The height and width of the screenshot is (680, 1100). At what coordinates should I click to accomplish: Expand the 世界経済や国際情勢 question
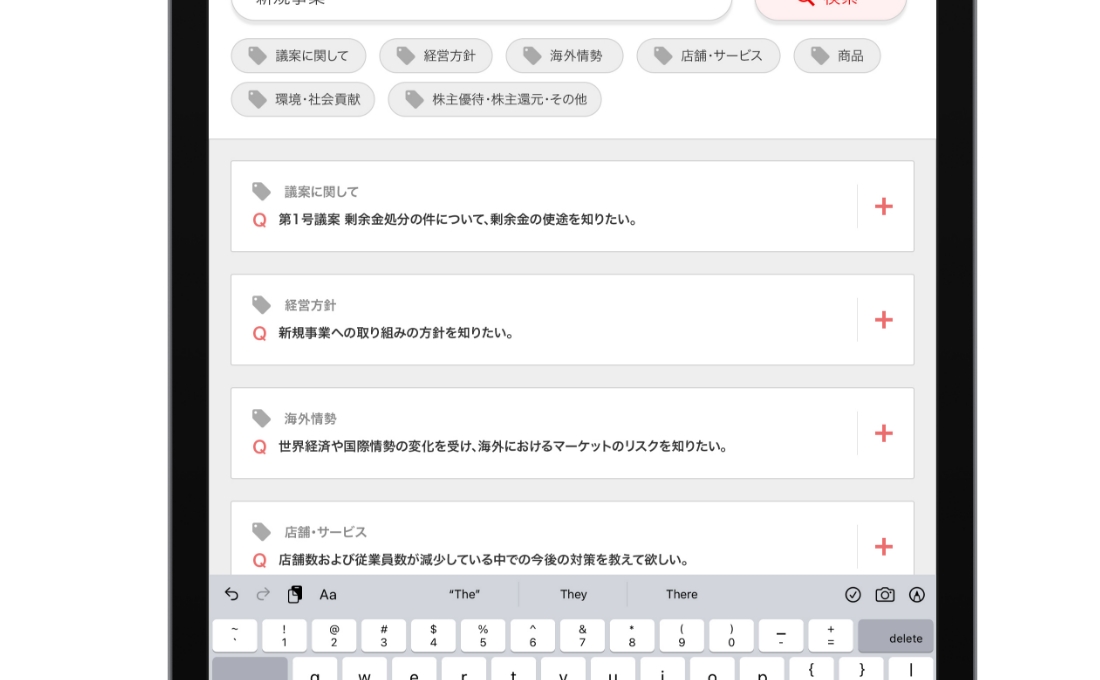click(883, 433)
